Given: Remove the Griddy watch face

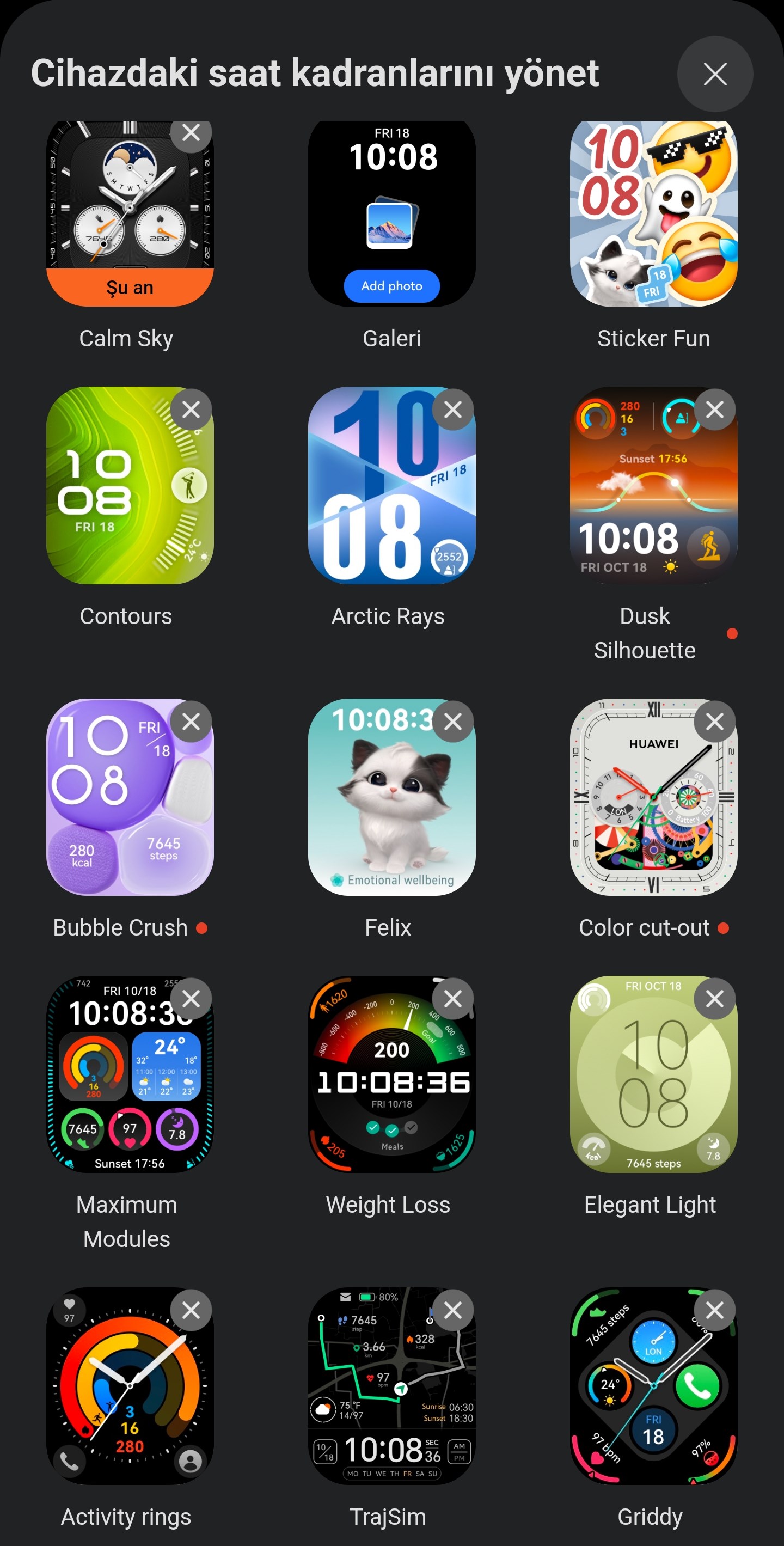Looking at the screenshot, I should [x=714, y=1310].
